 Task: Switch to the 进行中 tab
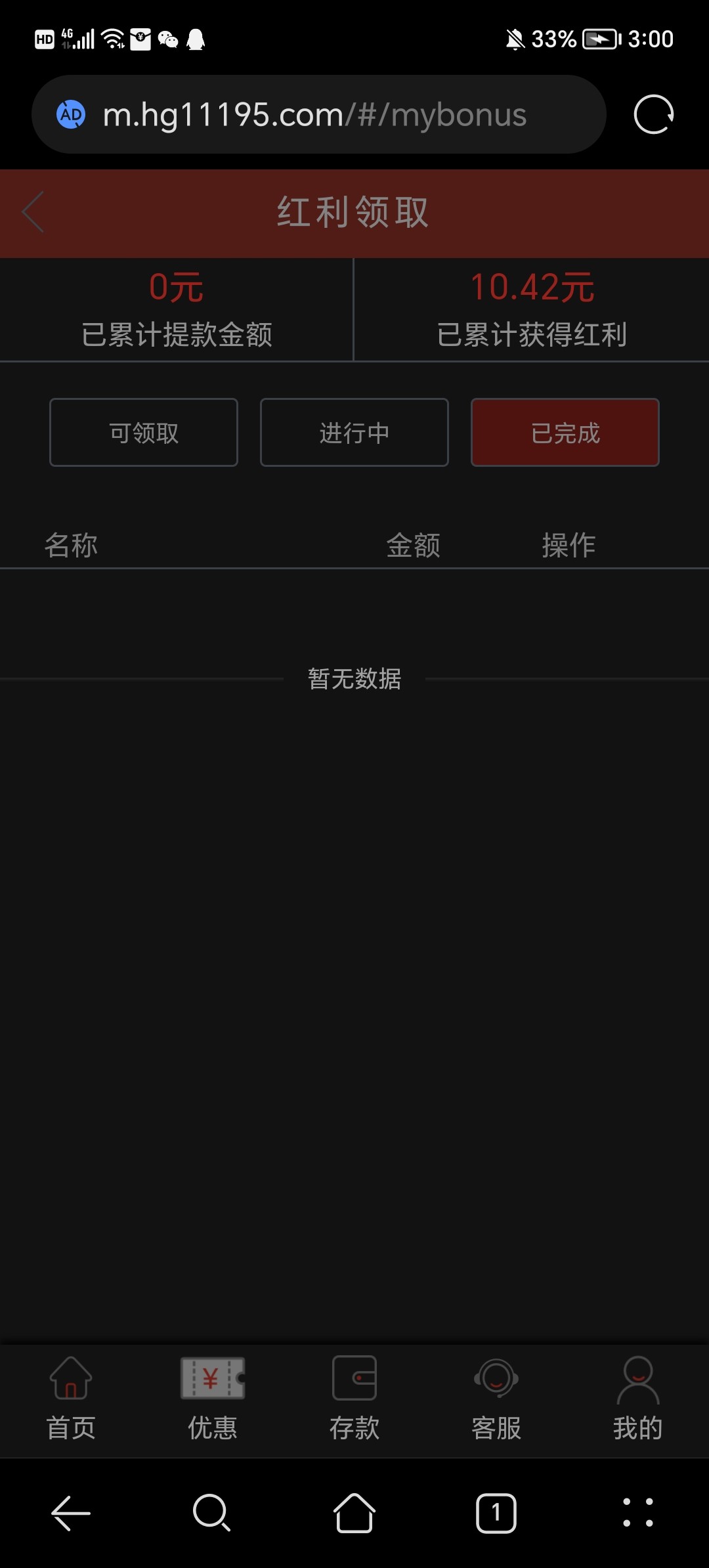[x=354, y=433]
